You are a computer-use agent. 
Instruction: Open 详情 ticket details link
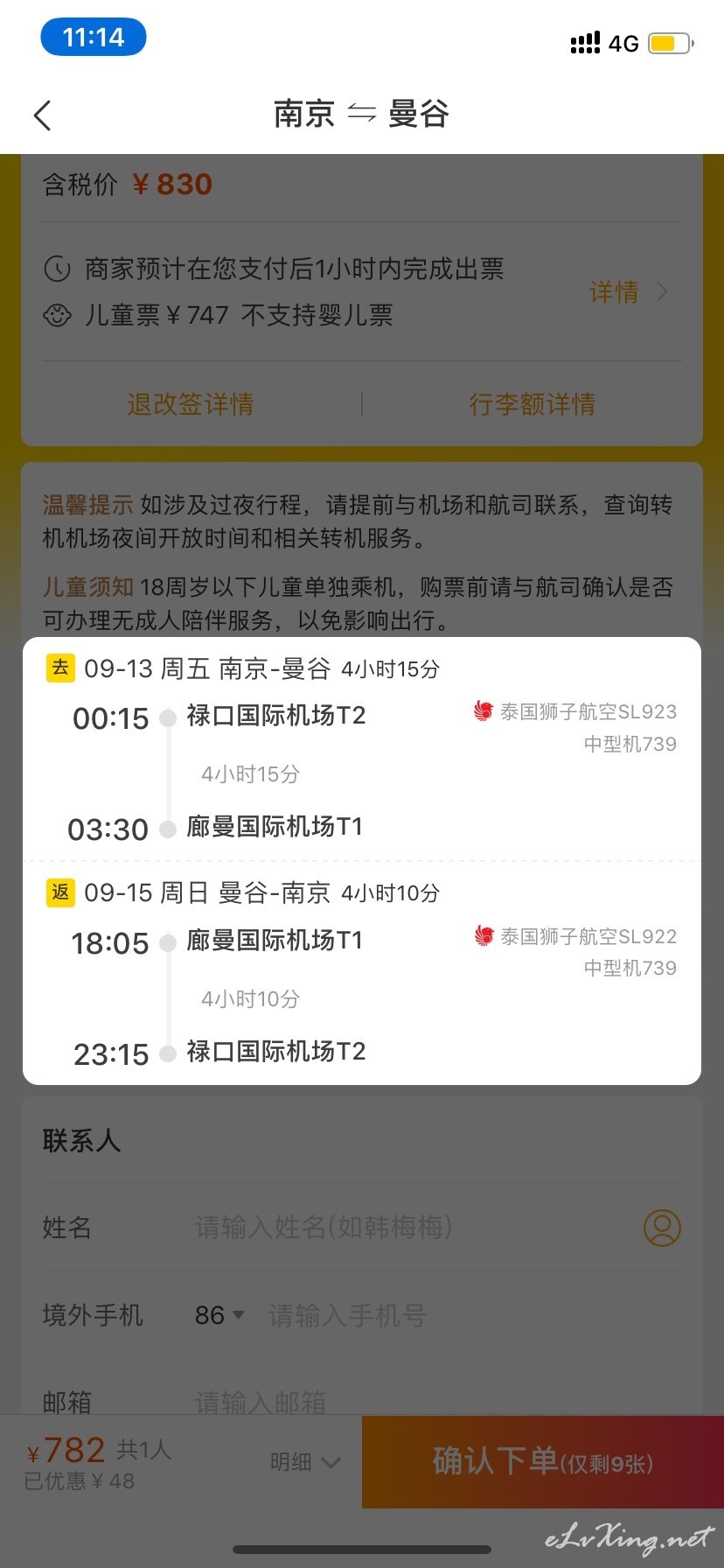pos(628,292)
